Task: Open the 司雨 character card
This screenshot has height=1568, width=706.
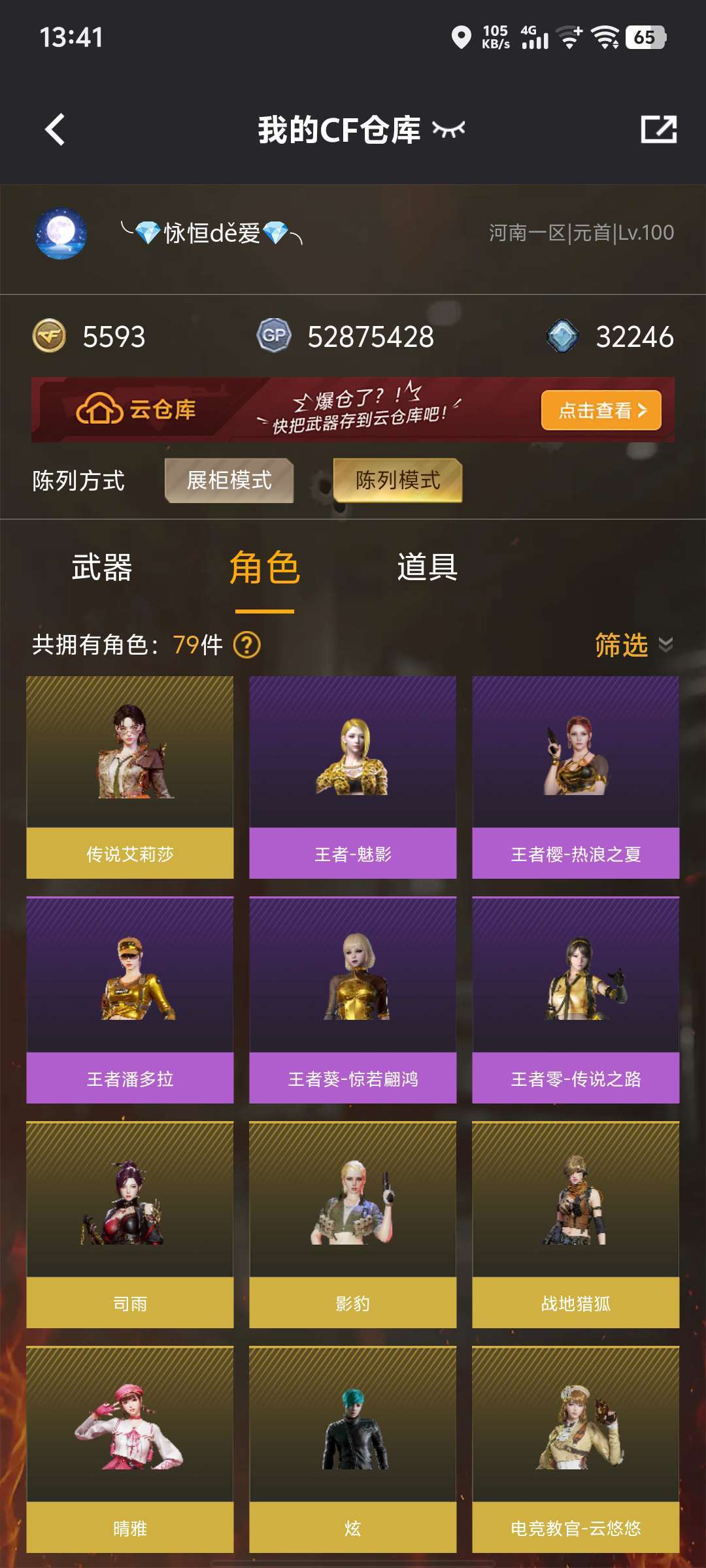Action: pyautogui.click(x=129, y=1225)
